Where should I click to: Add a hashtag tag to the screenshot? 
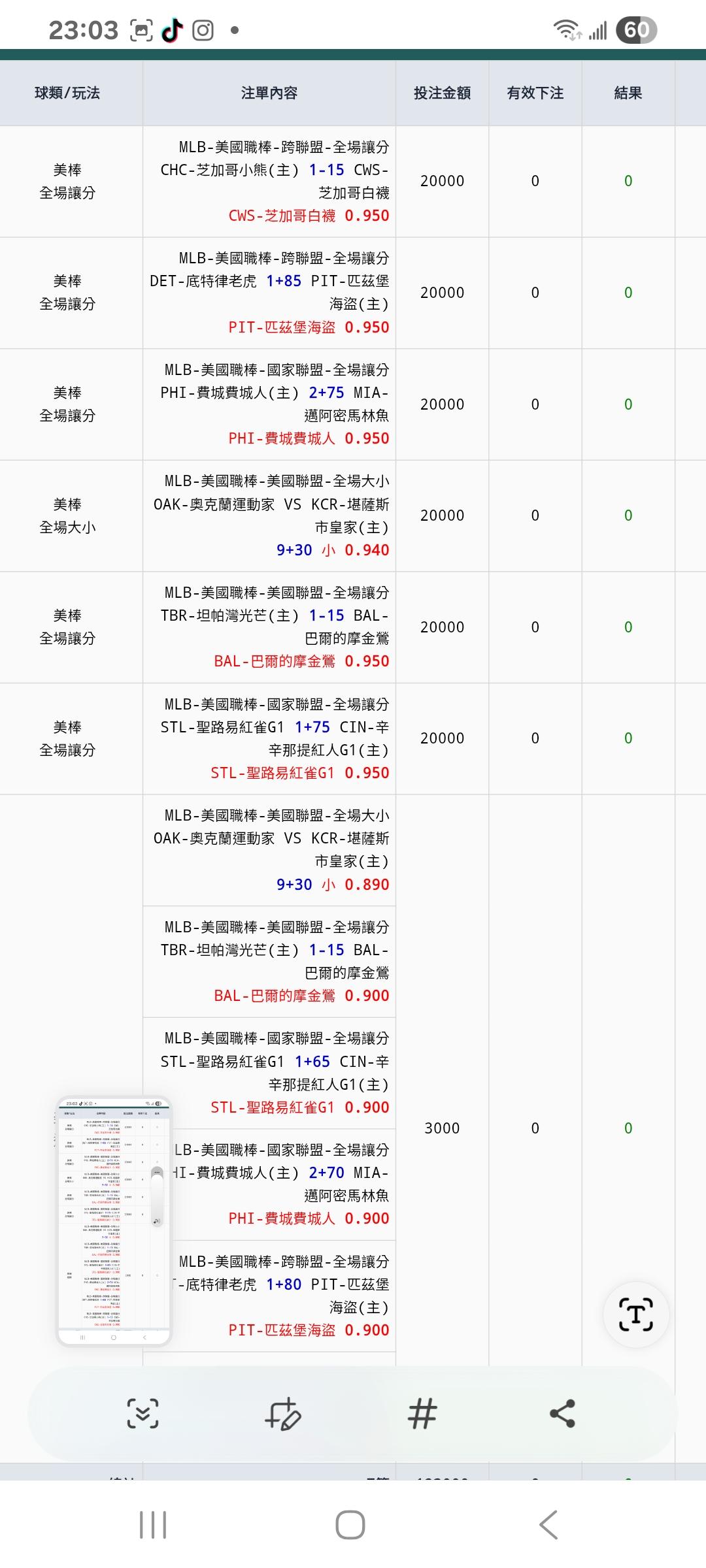pos(422,1414)
